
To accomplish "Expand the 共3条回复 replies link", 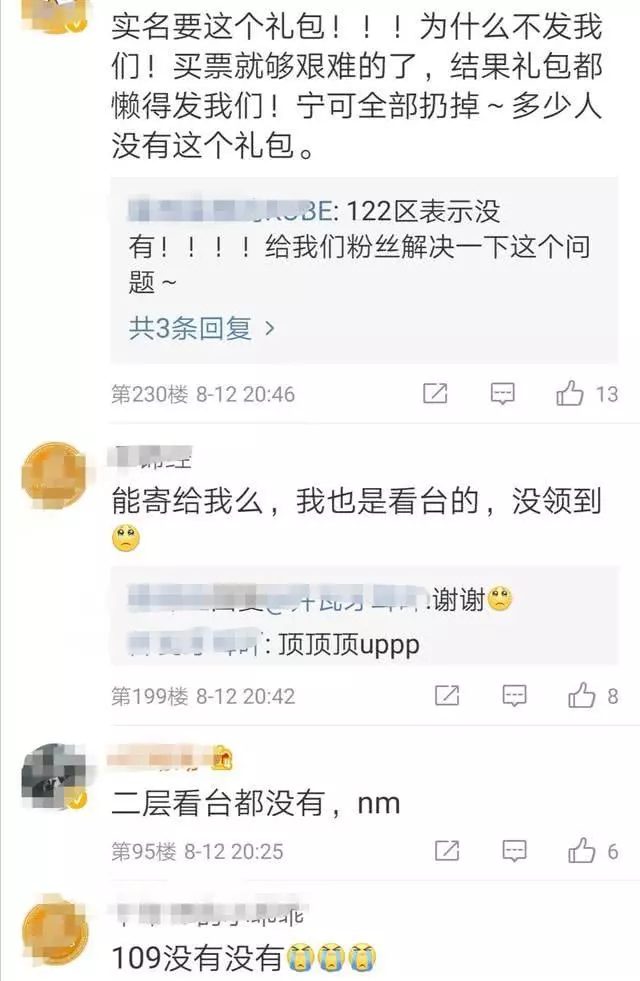I will point(200,328).
